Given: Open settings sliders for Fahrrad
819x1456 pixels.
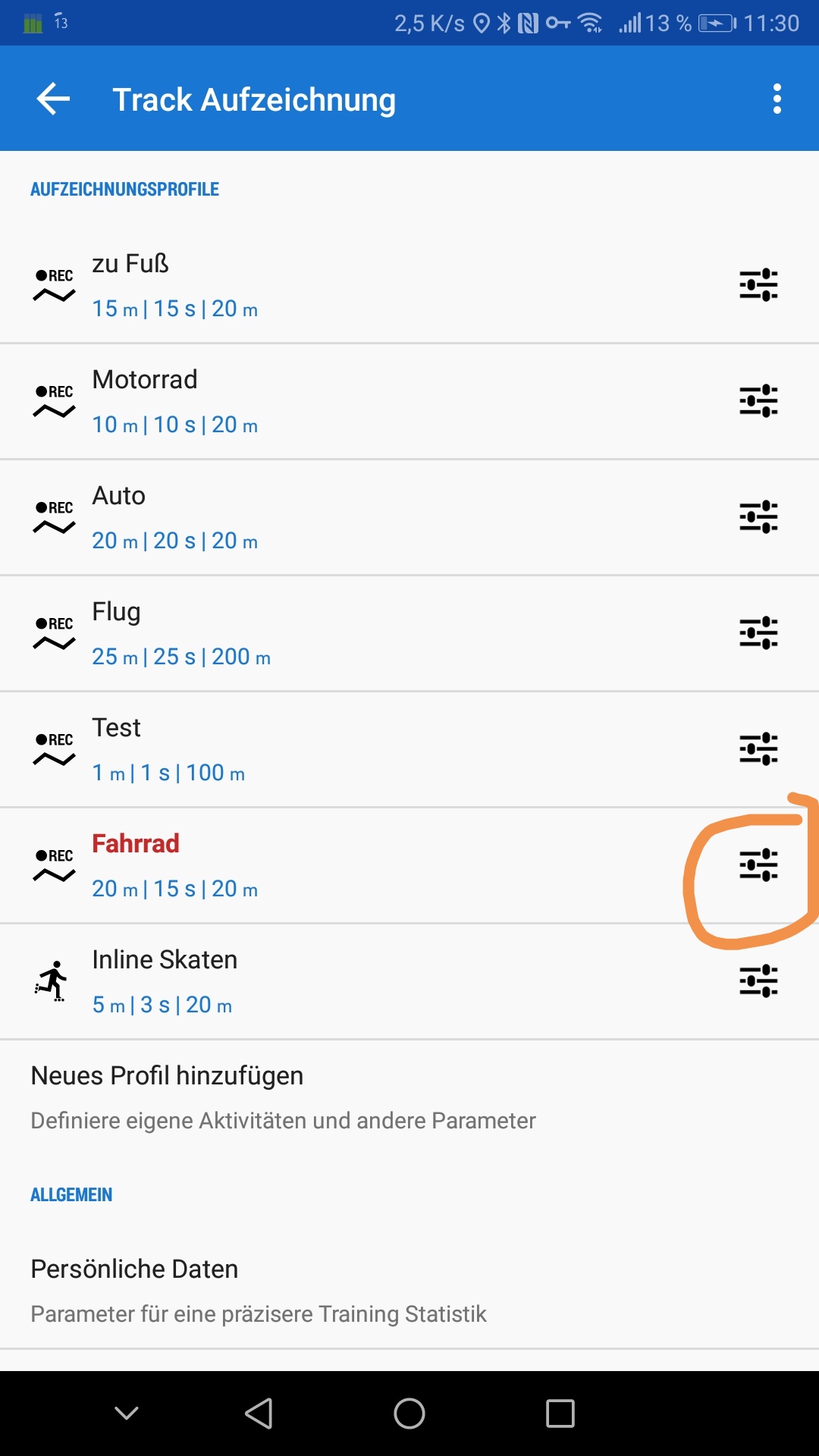Looking at the screenshot, I should 758,865.
